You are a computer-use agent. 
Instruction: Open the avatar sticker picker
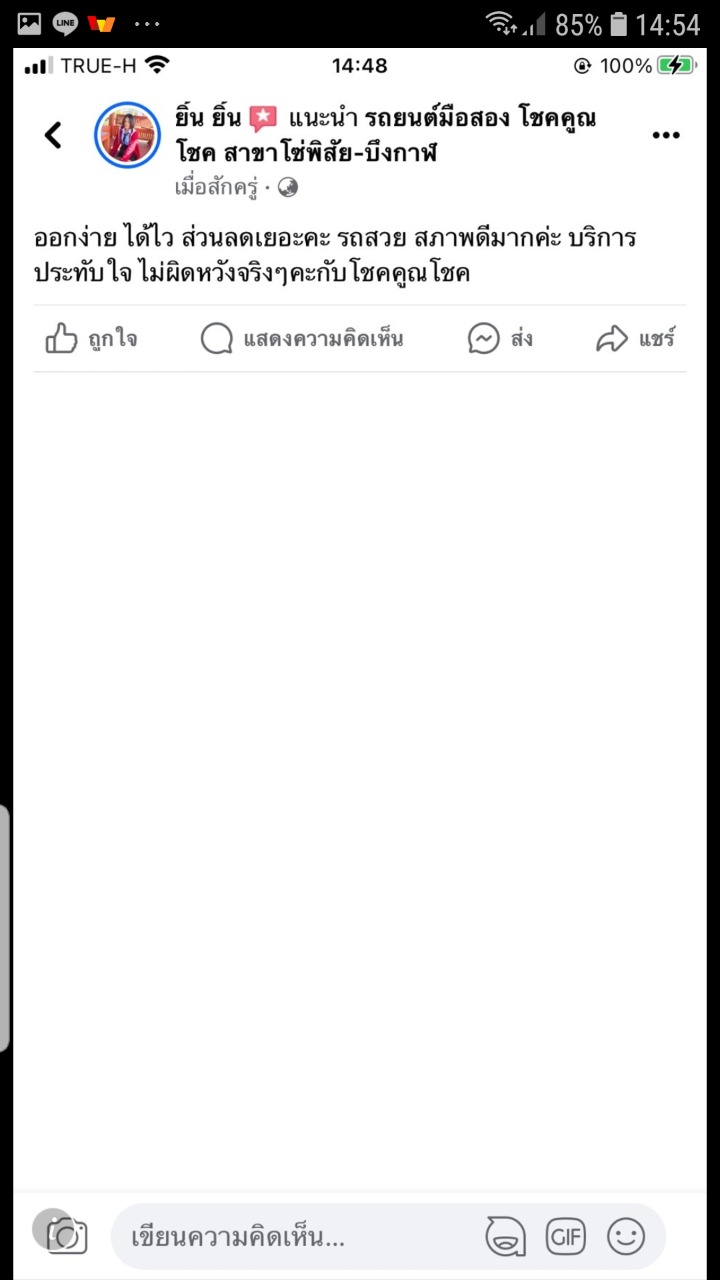(x=506, y=1237)
